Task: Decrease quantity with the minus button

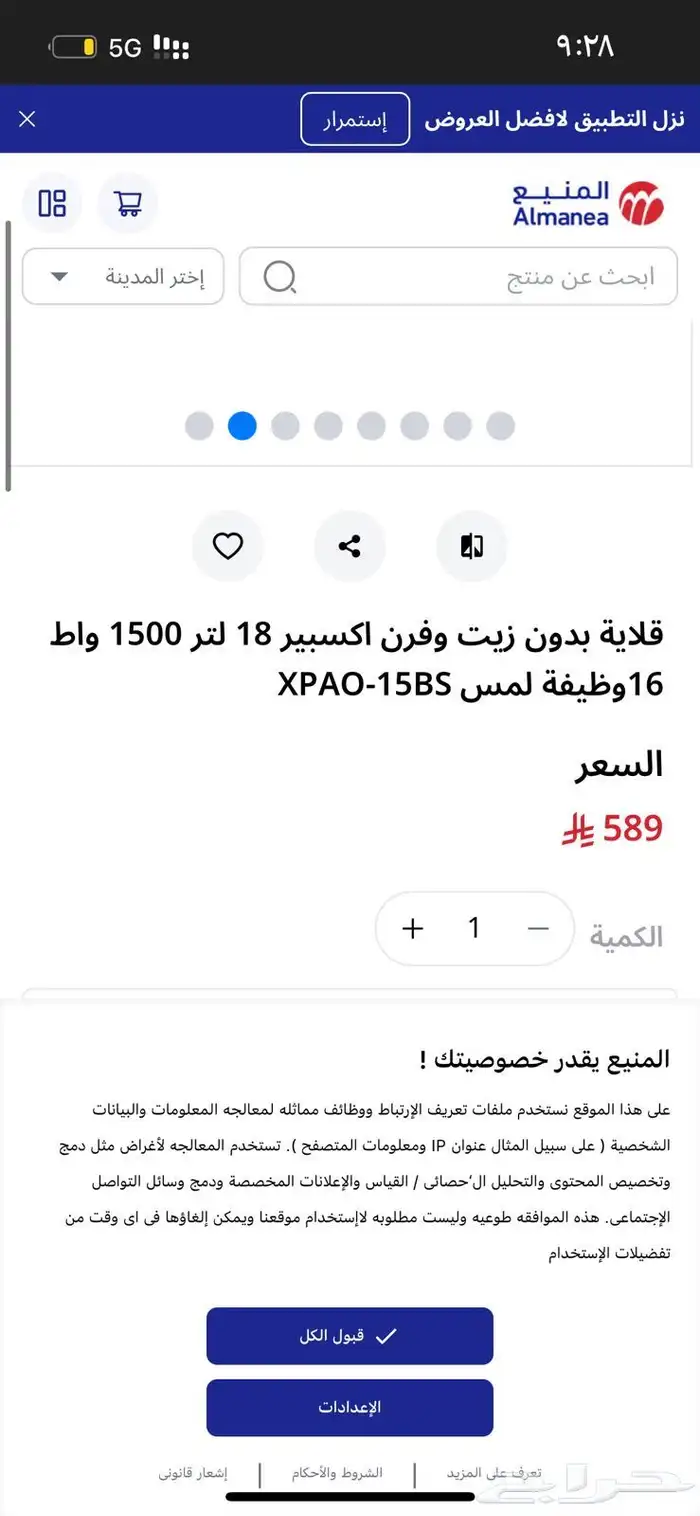Action: 538,928
